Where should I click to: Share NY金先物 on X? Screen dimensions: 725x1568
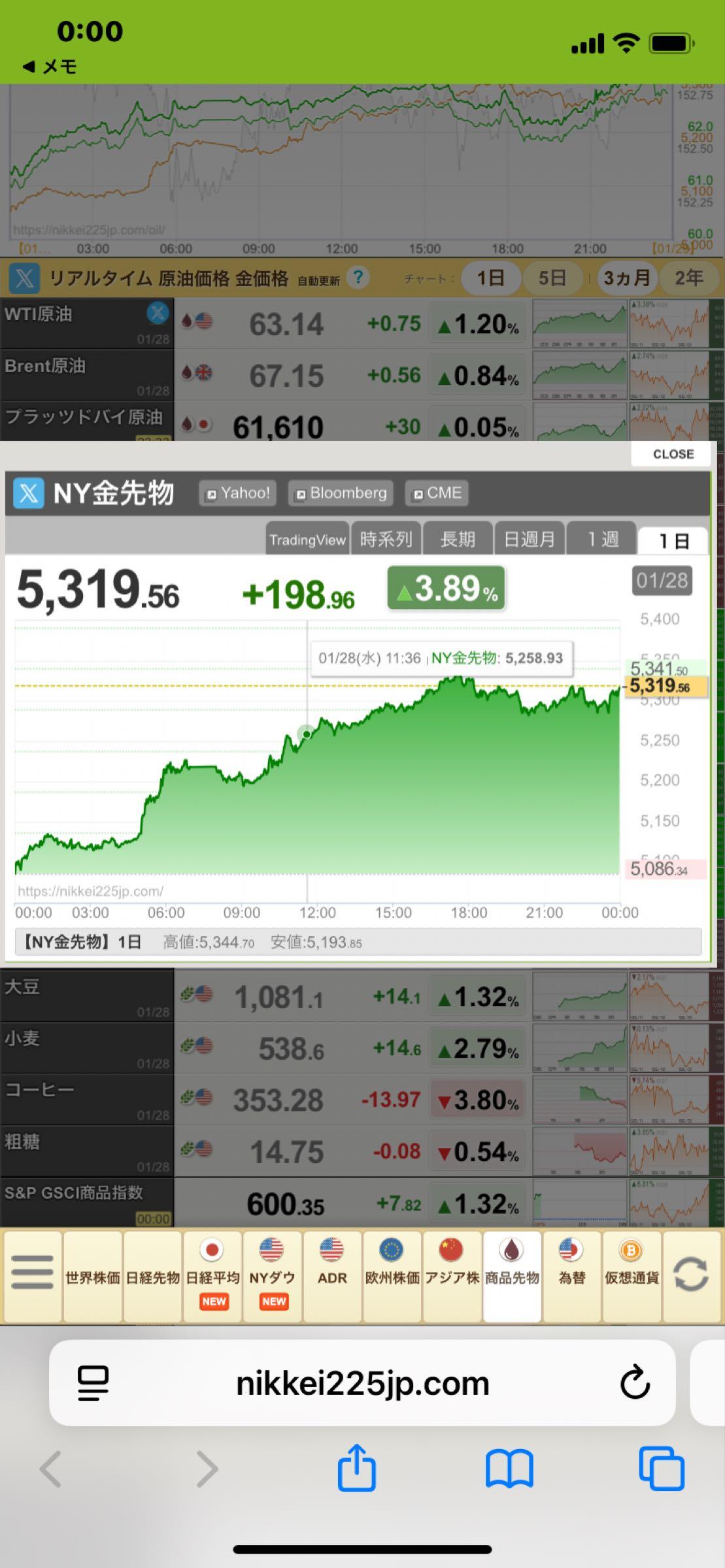[x=29, y=493]
